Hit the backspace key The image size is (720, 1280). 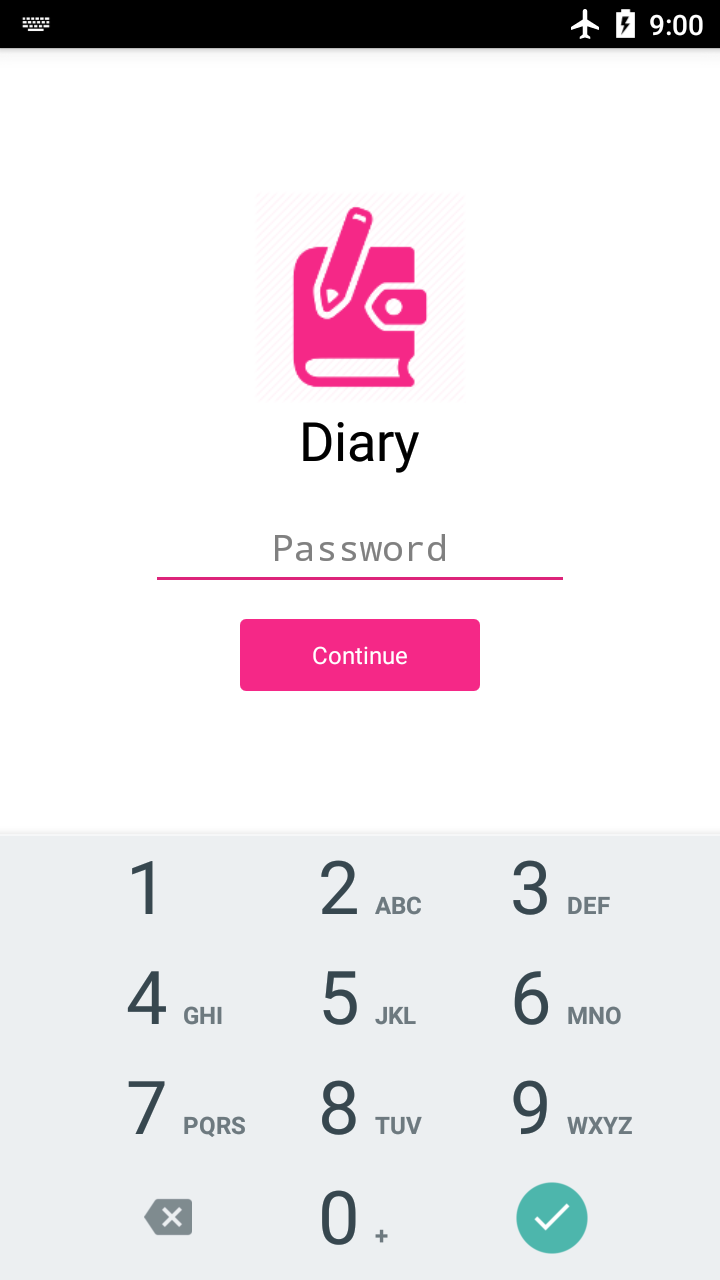168,1217
